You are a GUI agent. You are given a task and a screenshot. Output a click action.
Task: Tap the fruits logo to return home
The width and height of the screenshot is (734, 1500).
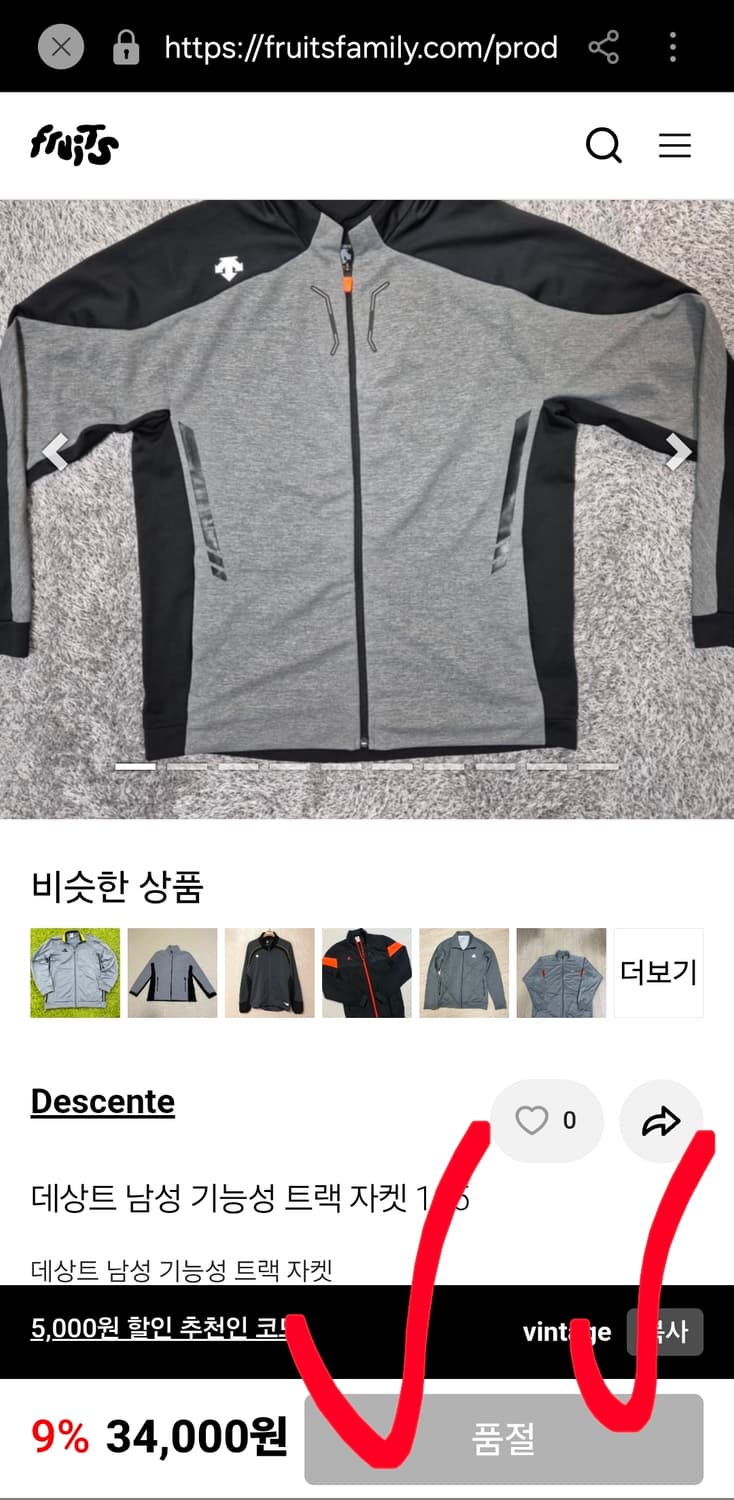coord(72,145)
